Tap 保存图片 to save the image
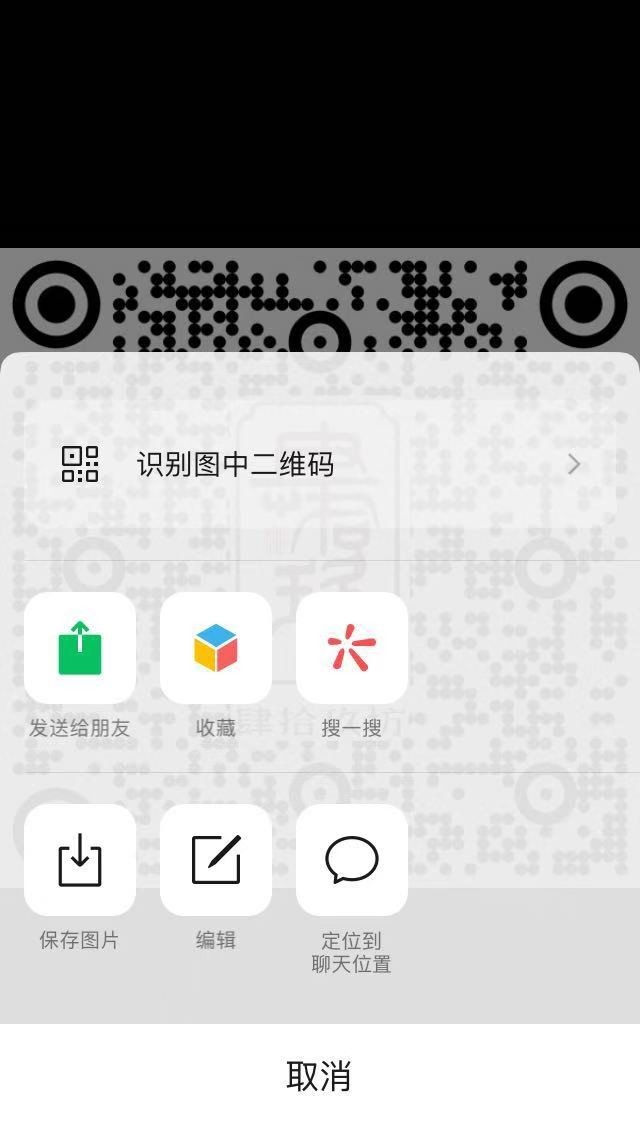 [x=80, y=860]
